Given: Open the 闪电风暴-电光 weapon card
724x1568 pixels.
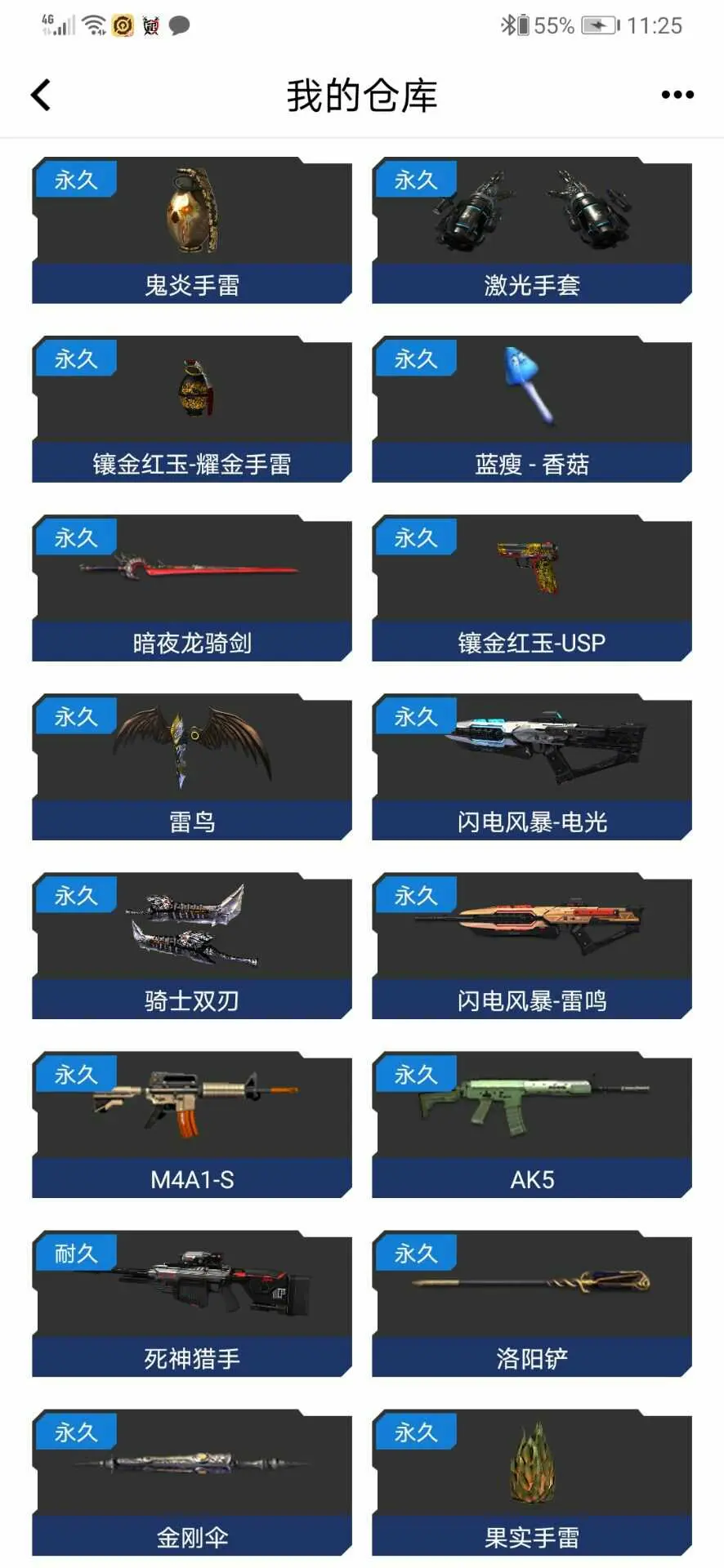Looking at the screenshot, I should (x=532, y=767).
